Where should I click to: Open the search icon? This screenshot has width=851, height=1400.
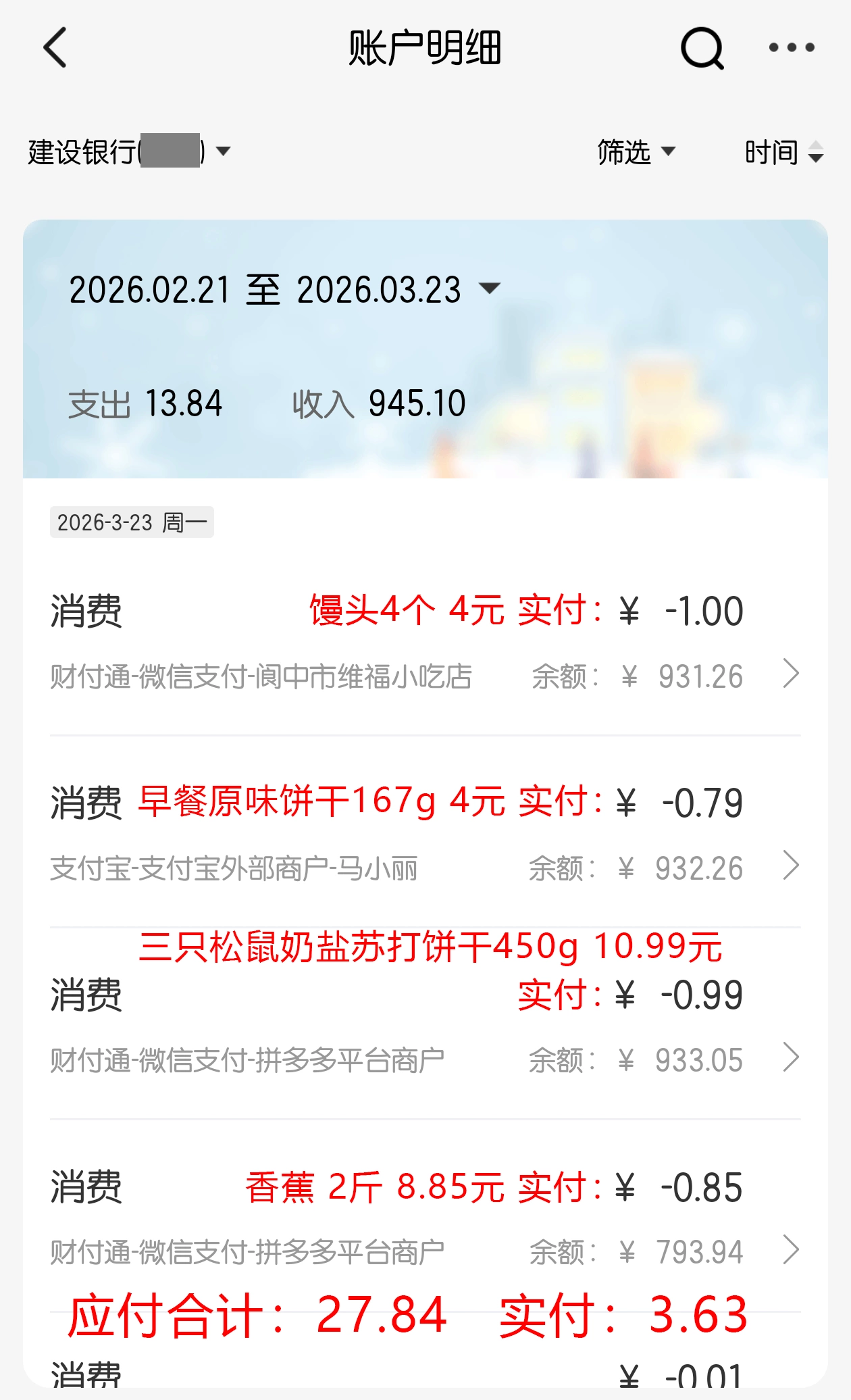point(702,48)
